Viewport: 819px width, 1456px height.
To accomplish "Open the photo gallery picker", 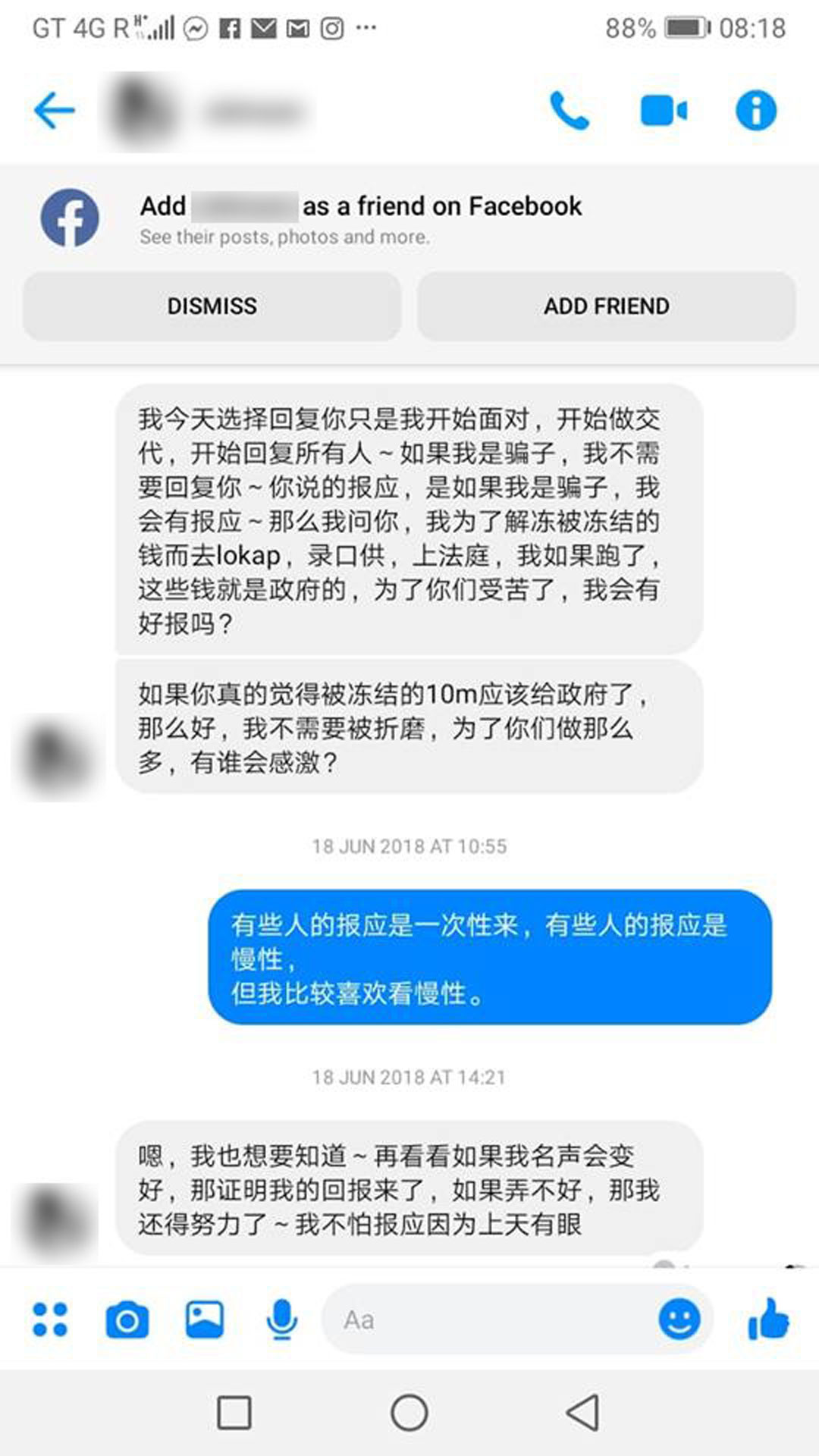I will click(205, 1319).
